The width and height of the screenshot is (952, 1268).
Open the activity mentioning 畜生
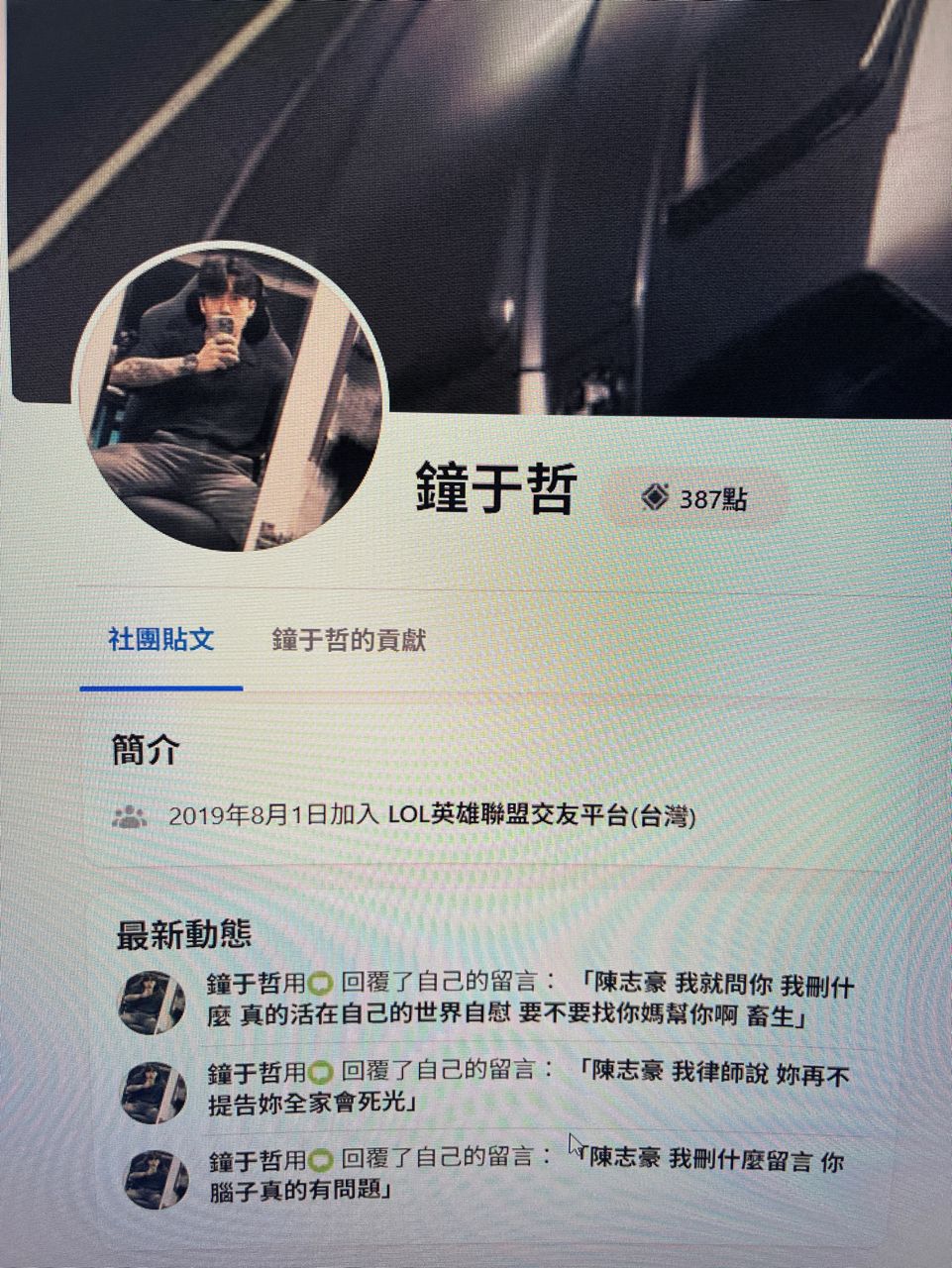click(530, 1001)
